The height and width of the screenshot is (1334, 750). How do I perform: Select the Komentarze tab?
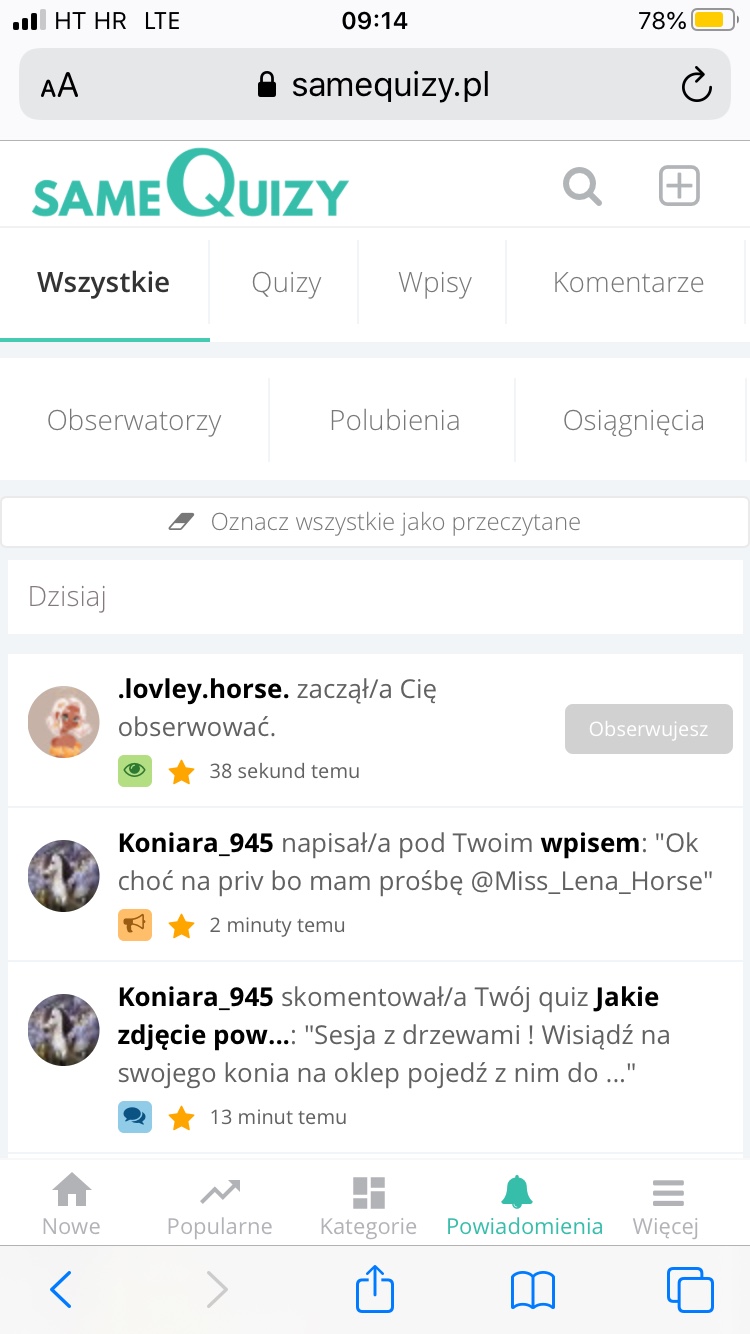(628, 283)
